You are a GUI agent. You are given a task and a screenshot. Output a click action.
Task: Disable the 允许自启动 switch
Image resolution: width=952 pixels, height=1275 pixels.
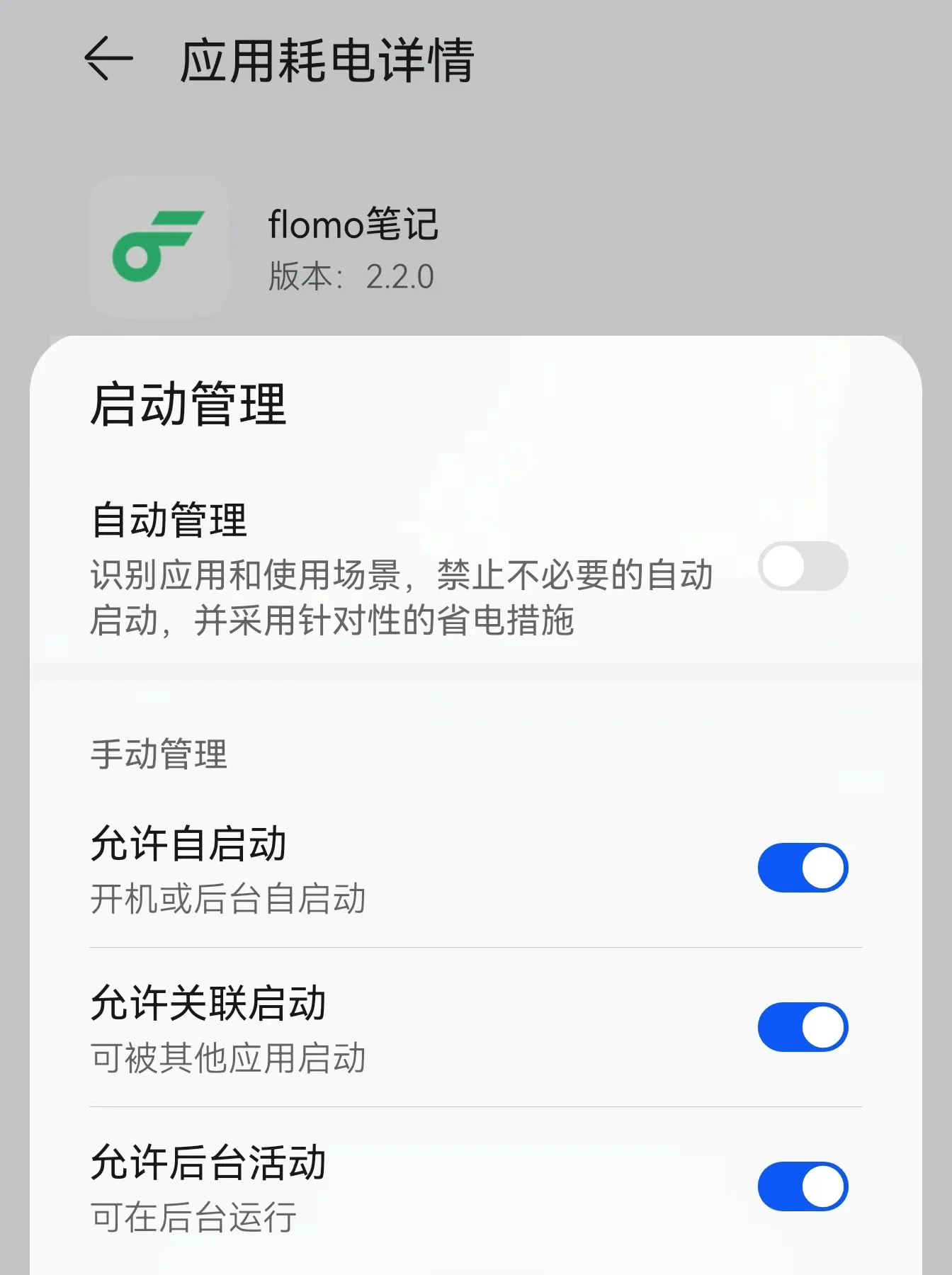[x=803, y=867]
